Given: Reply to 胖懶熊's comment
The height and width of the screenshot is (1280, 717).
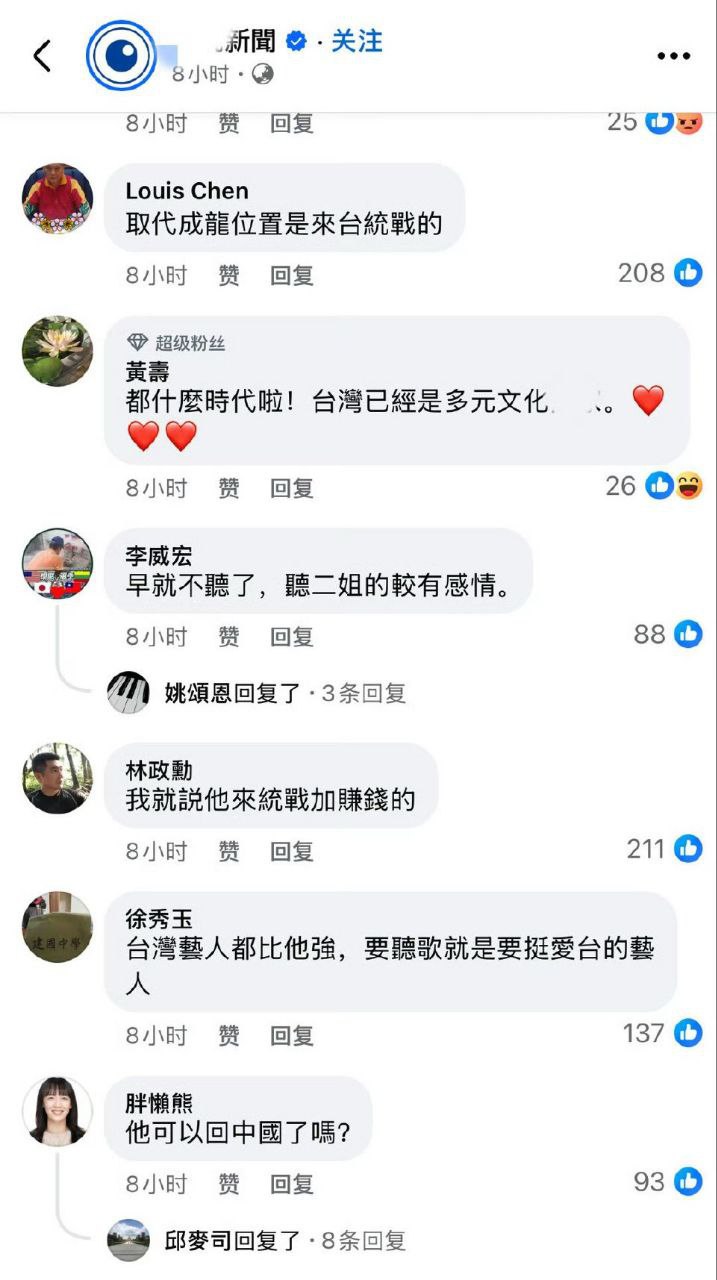Looking at the screenshot, I should 292,1184.
